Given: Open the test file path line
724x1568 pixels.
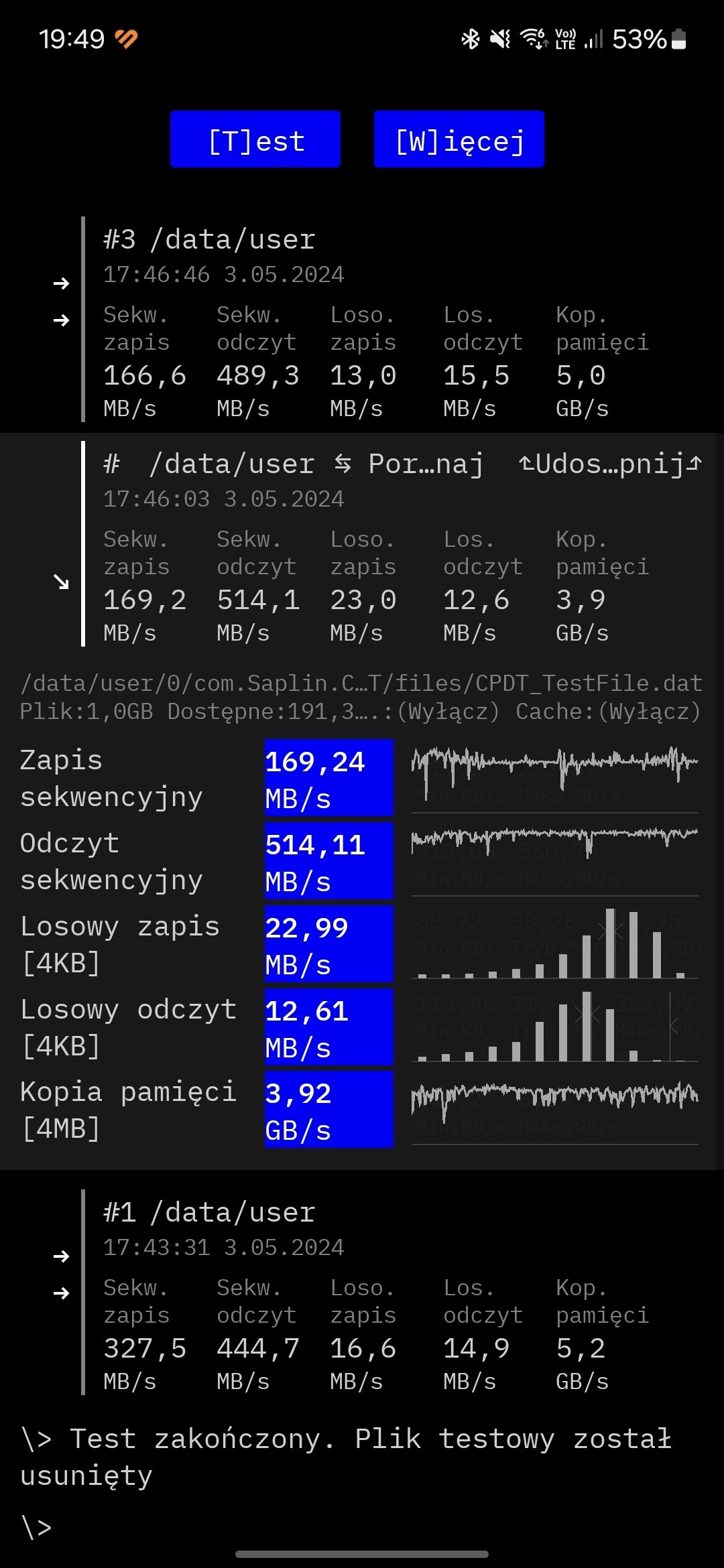Looking at the screenshot, I should tap(361, 683).
